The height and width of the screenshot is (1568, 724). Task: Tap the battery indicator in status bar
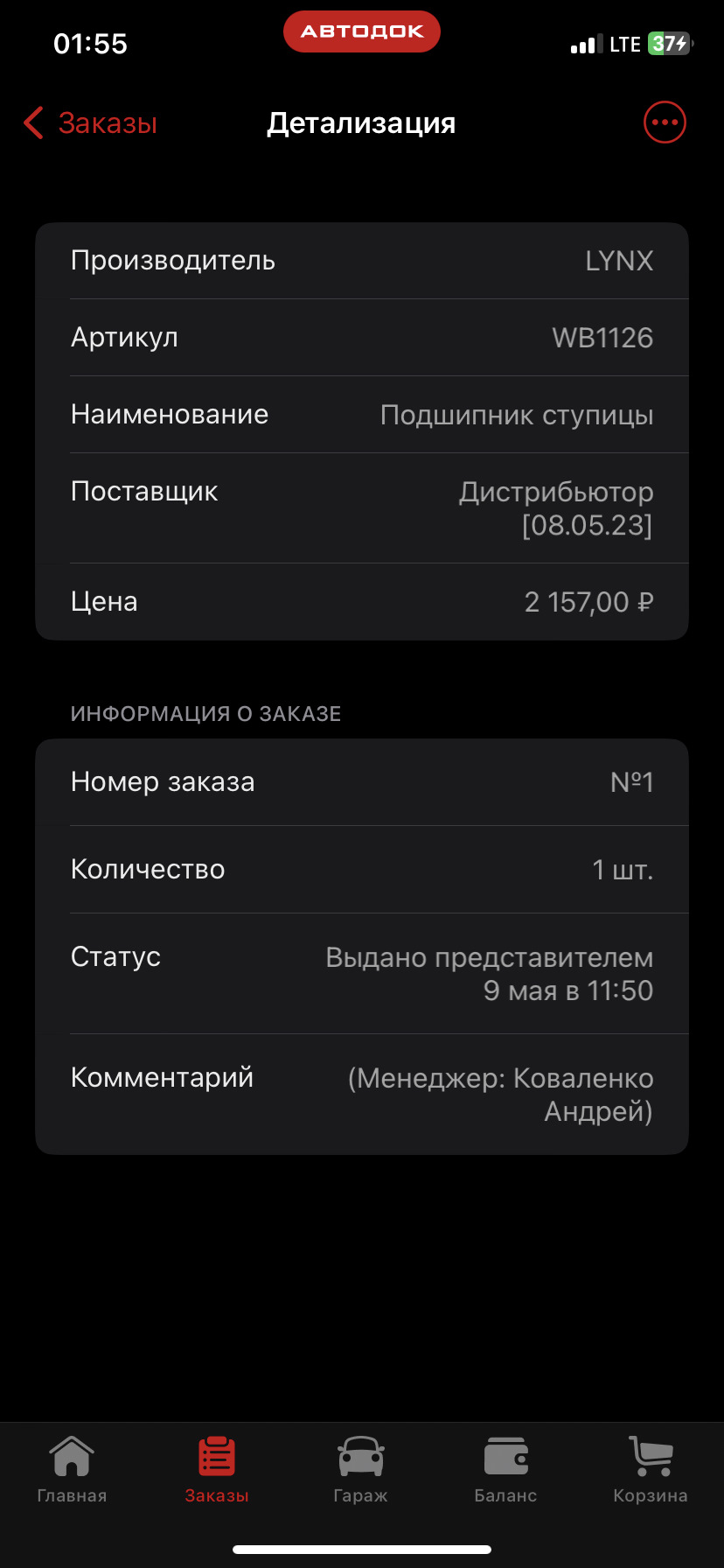click(668, 43)
